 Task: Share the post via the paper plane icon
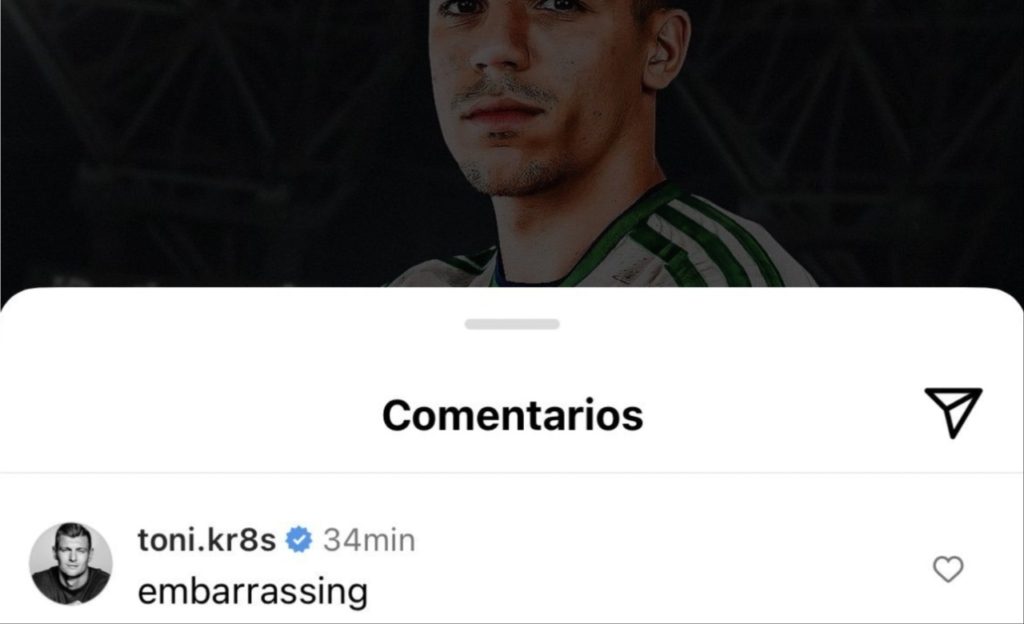coord(952,412)
